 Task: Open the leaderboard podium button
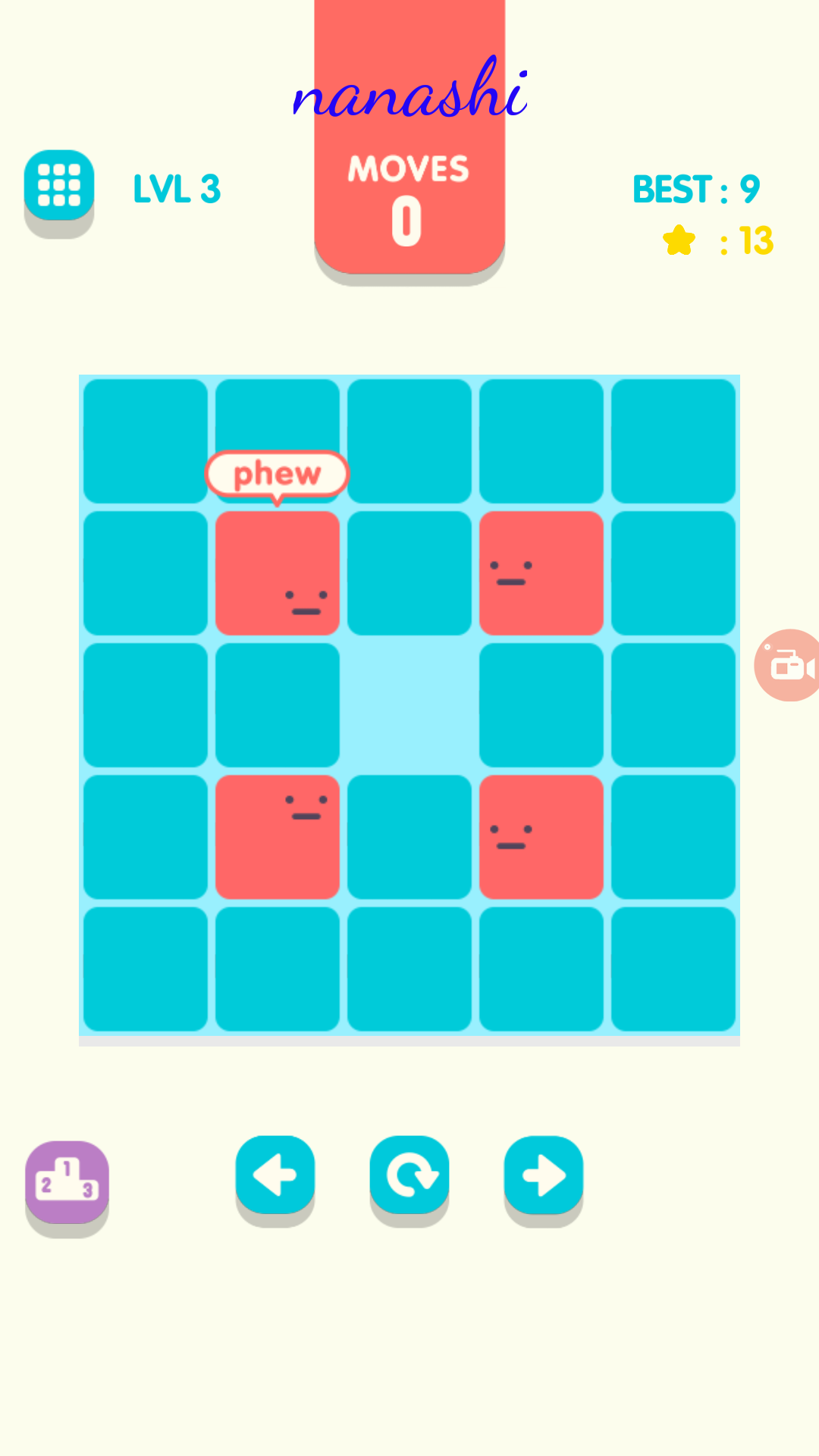point(67,1181)
